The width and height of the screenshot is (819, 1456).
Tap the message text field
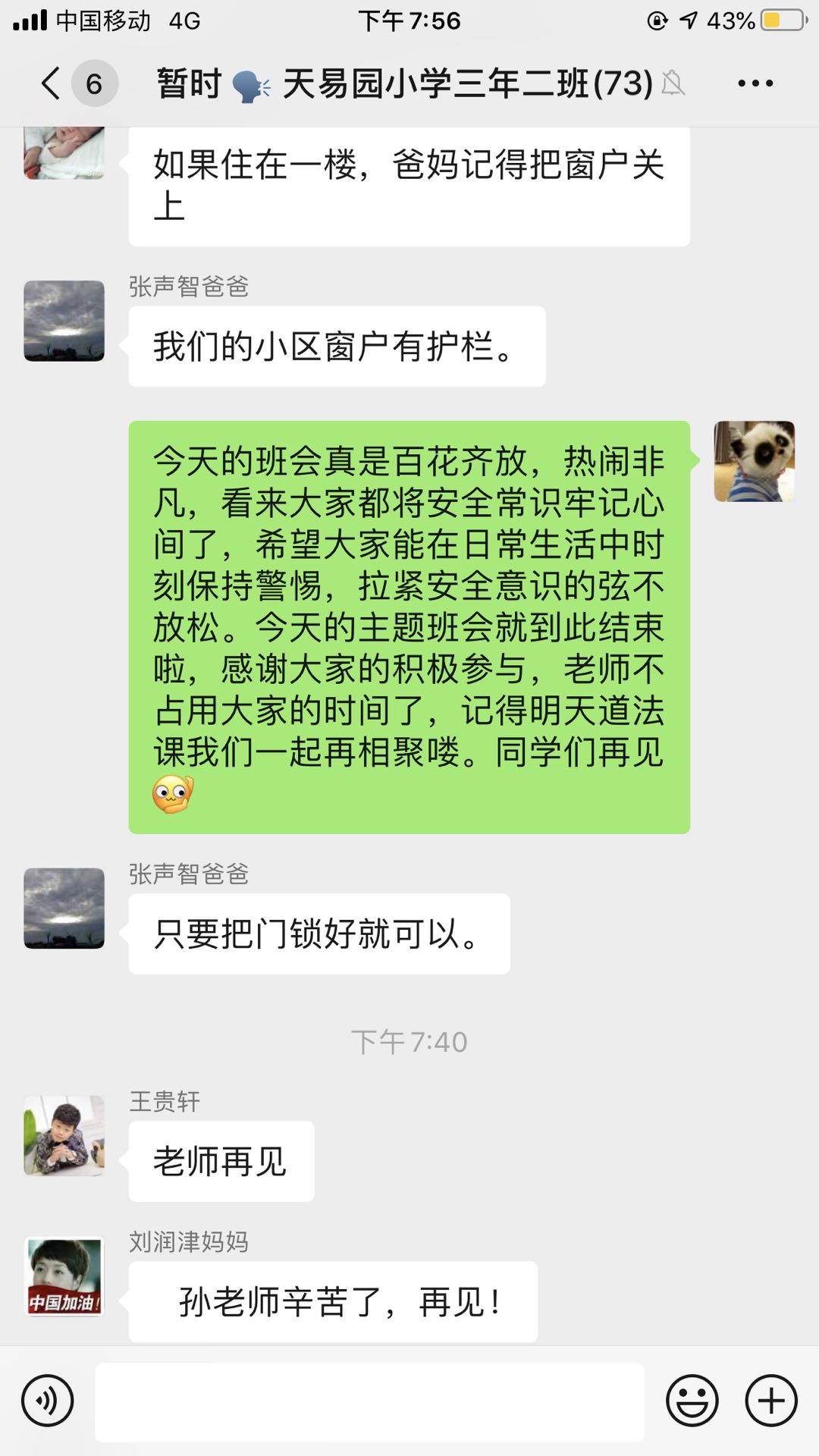pyautogui.click(x=369, y=1401)
